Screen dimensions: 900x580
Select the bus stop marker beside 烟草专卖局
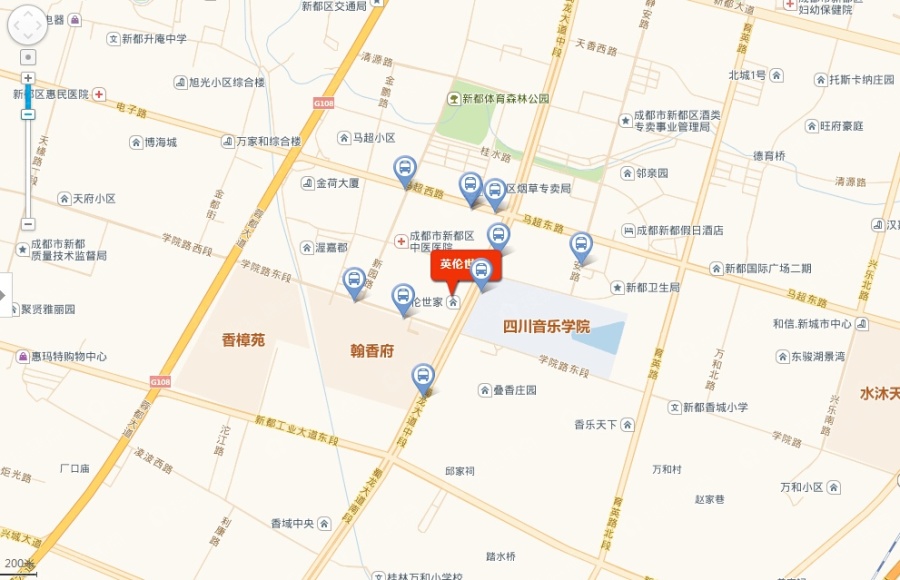pos(495,192)
